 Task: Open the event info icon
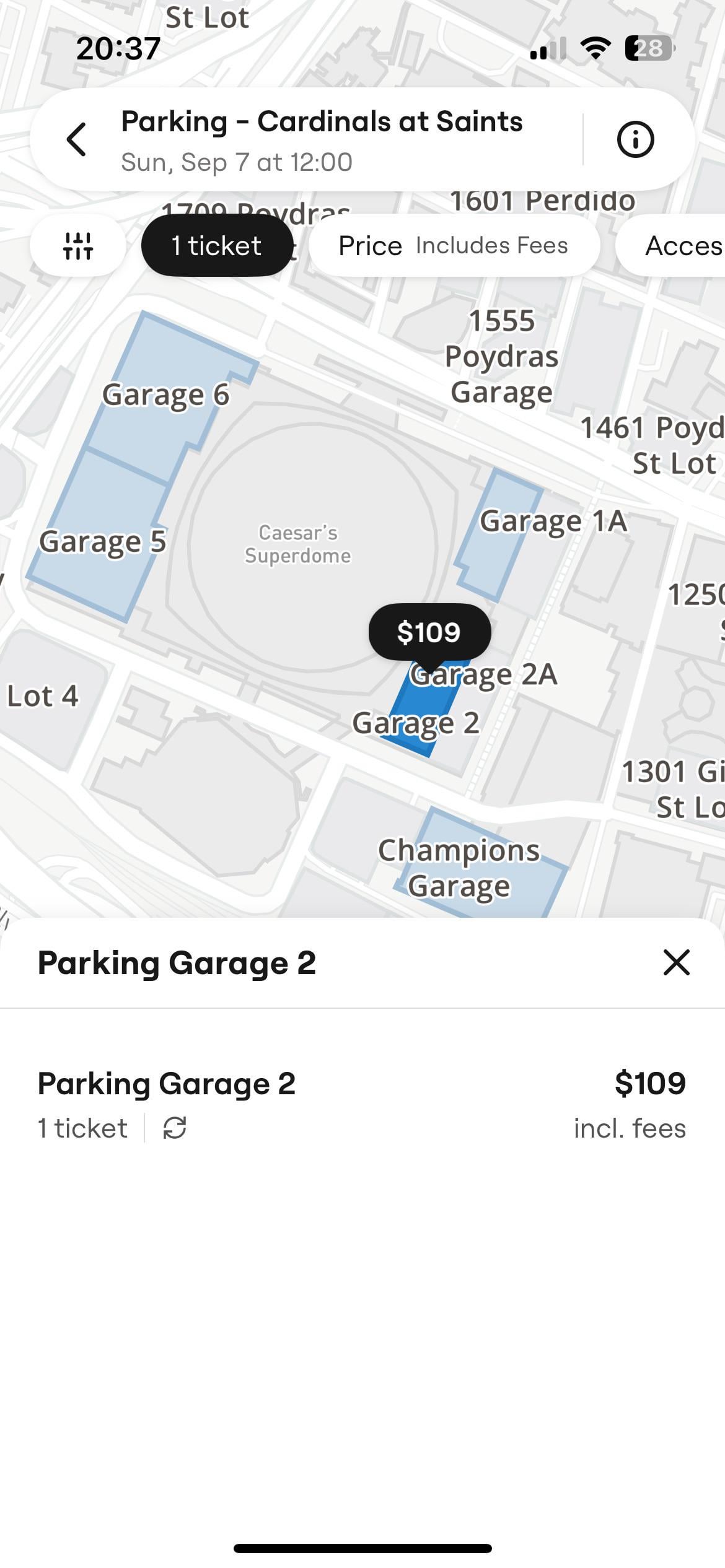click(x=635, y=139)
